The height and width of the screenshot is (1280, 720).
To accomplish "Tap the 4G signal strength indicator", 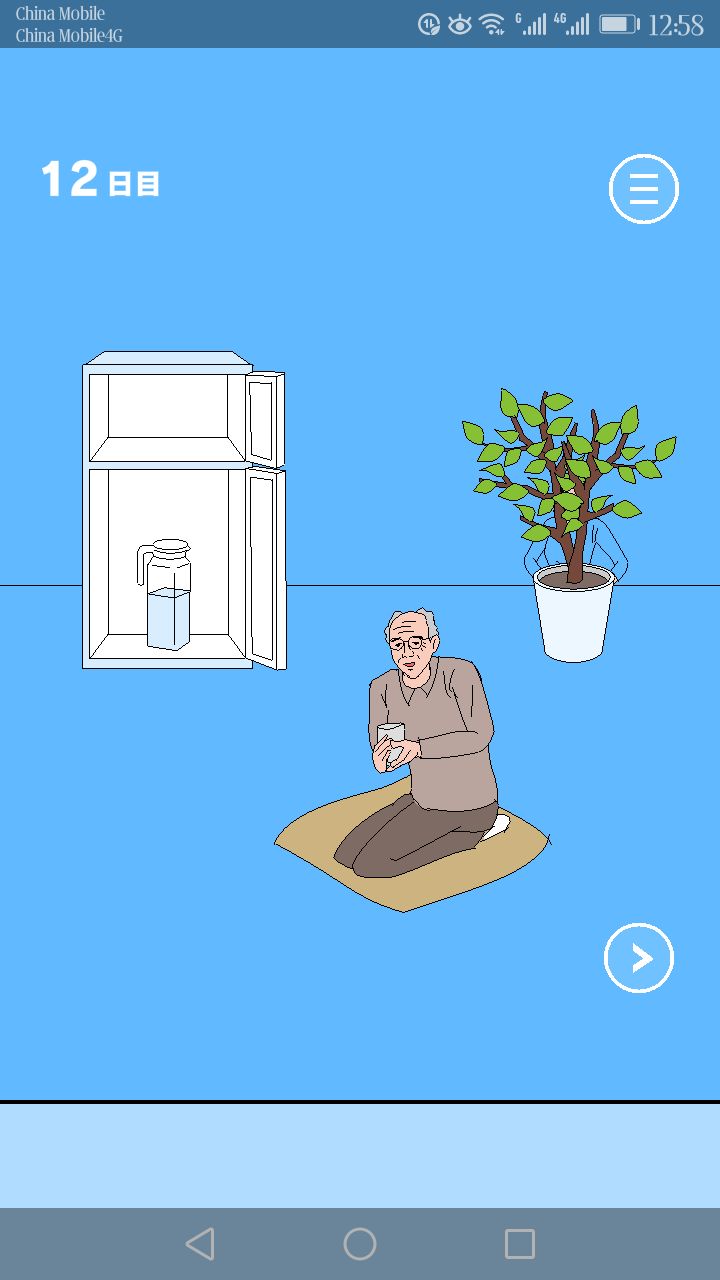I will [x=576, y=22].
